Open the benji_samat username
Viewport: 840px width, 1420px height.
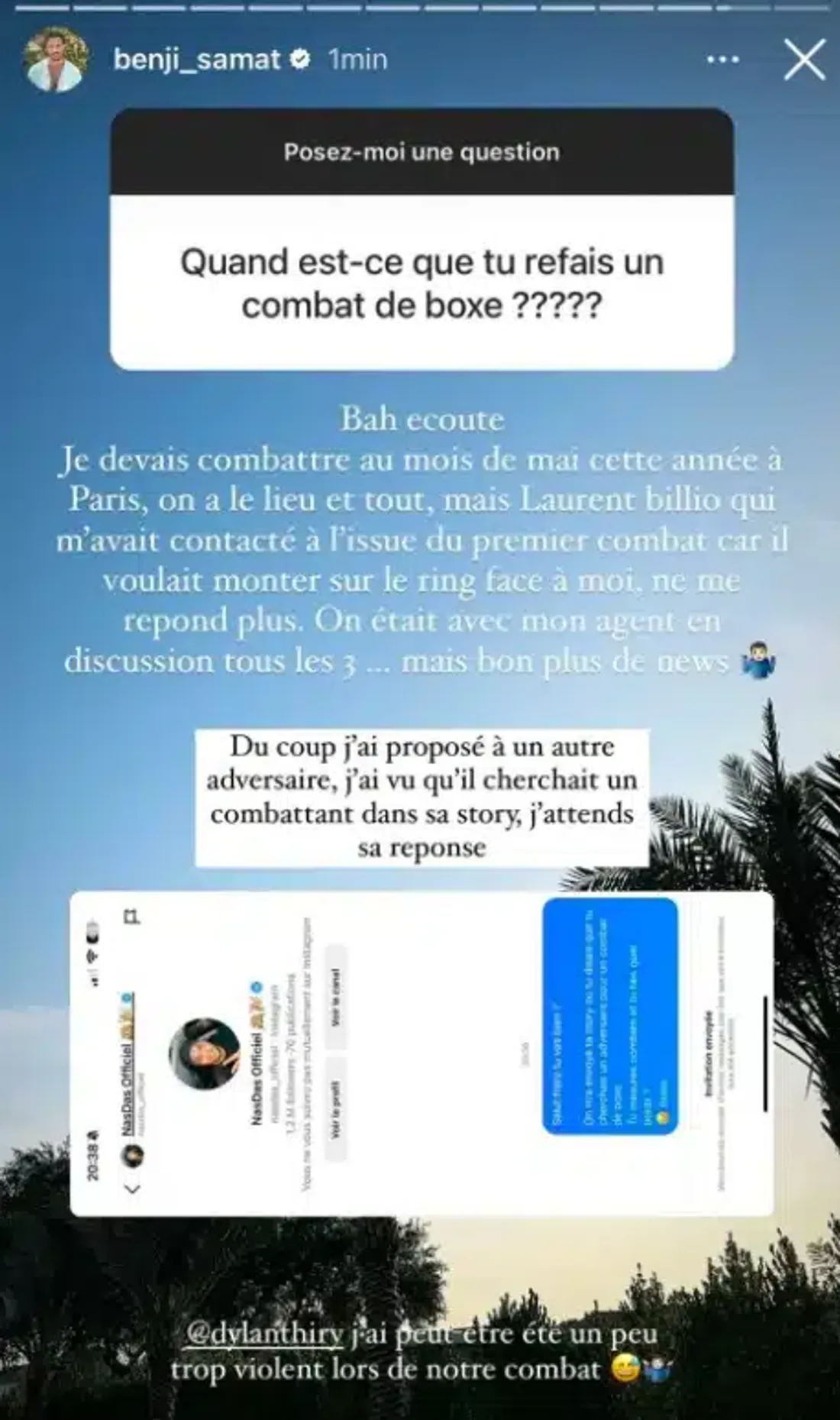(x=197, y=60)
